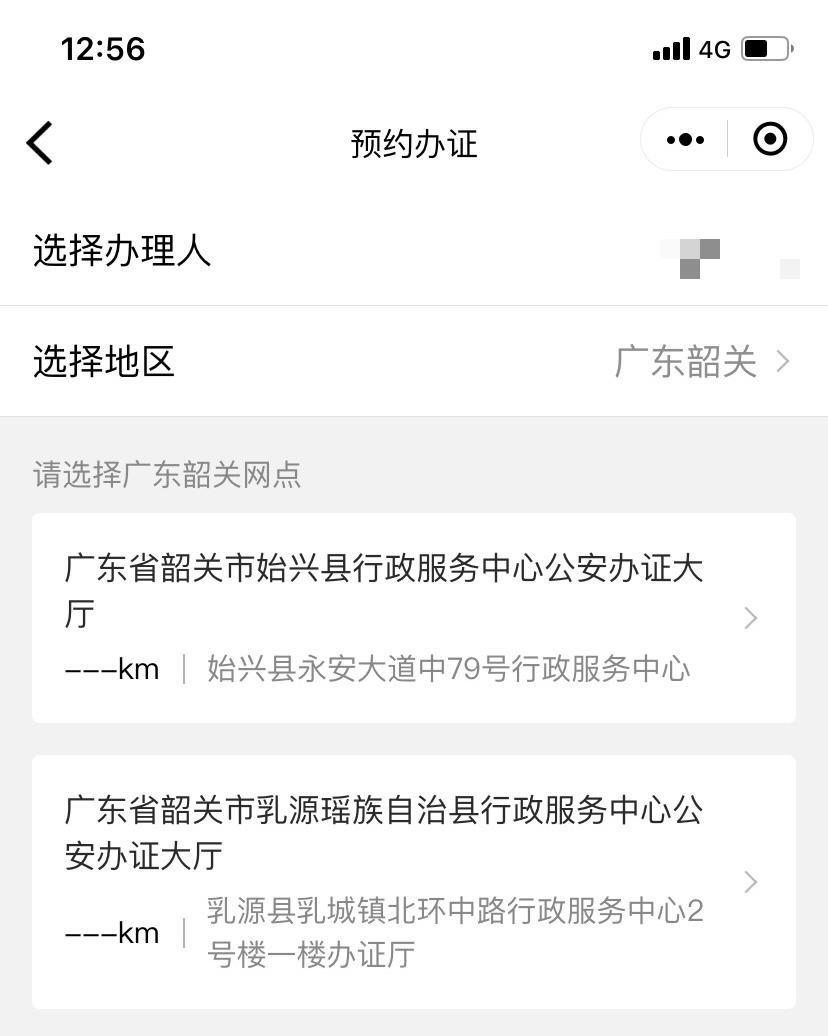Expand the 乳源 office card via its chevron

751,881
